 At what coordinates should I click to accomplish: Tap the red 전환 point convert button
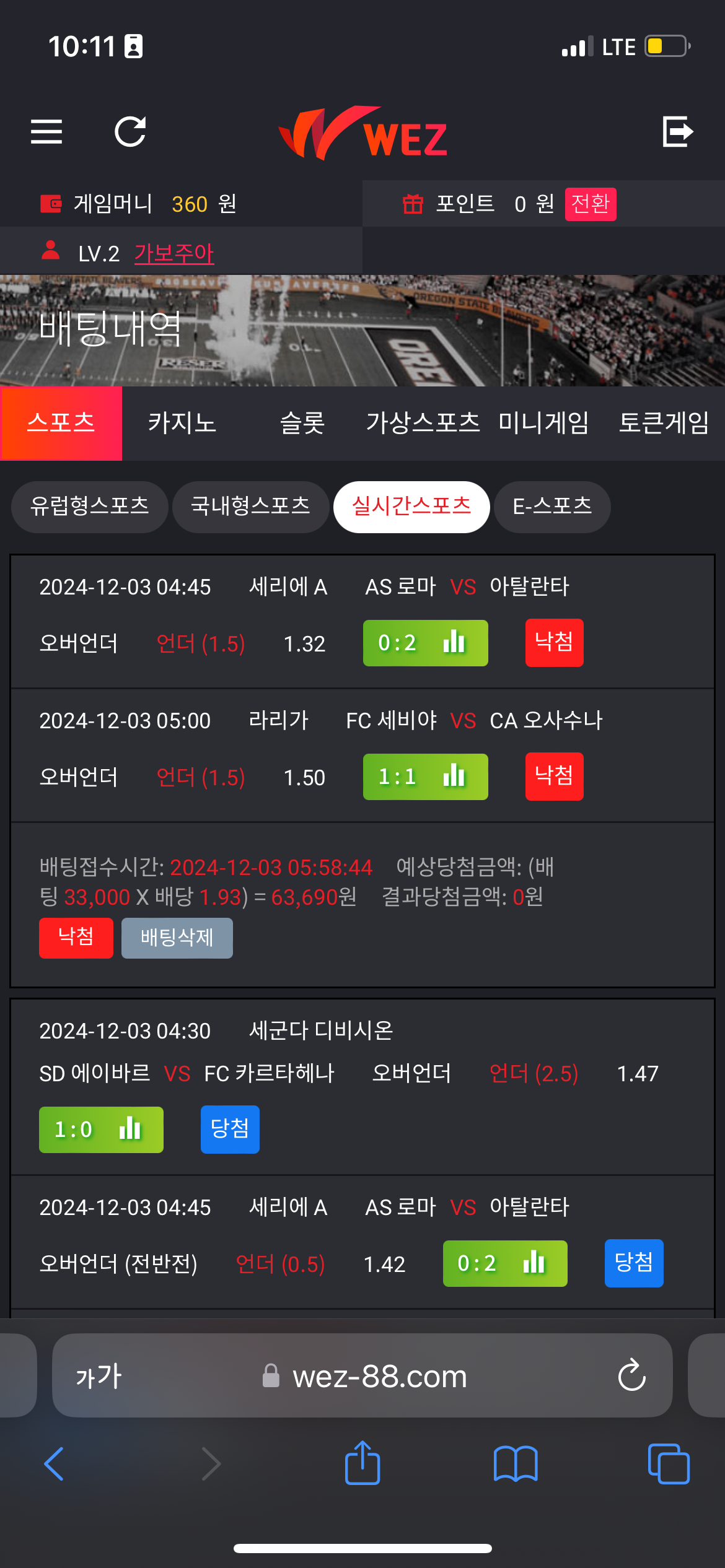(x=591, y=204)
